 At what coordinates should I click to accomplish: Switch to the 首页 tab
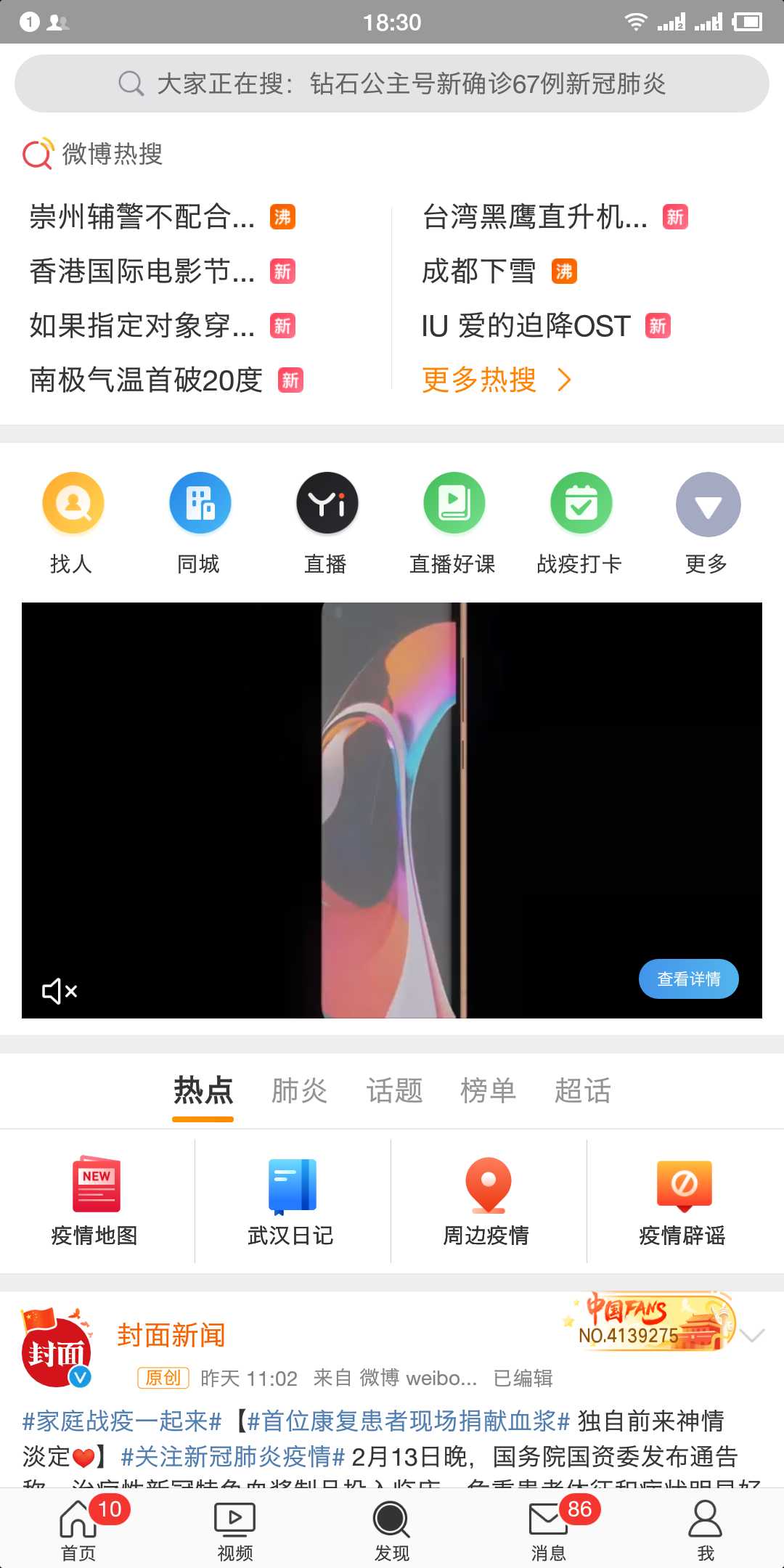pyautogui.click(x=78, y=1529)
